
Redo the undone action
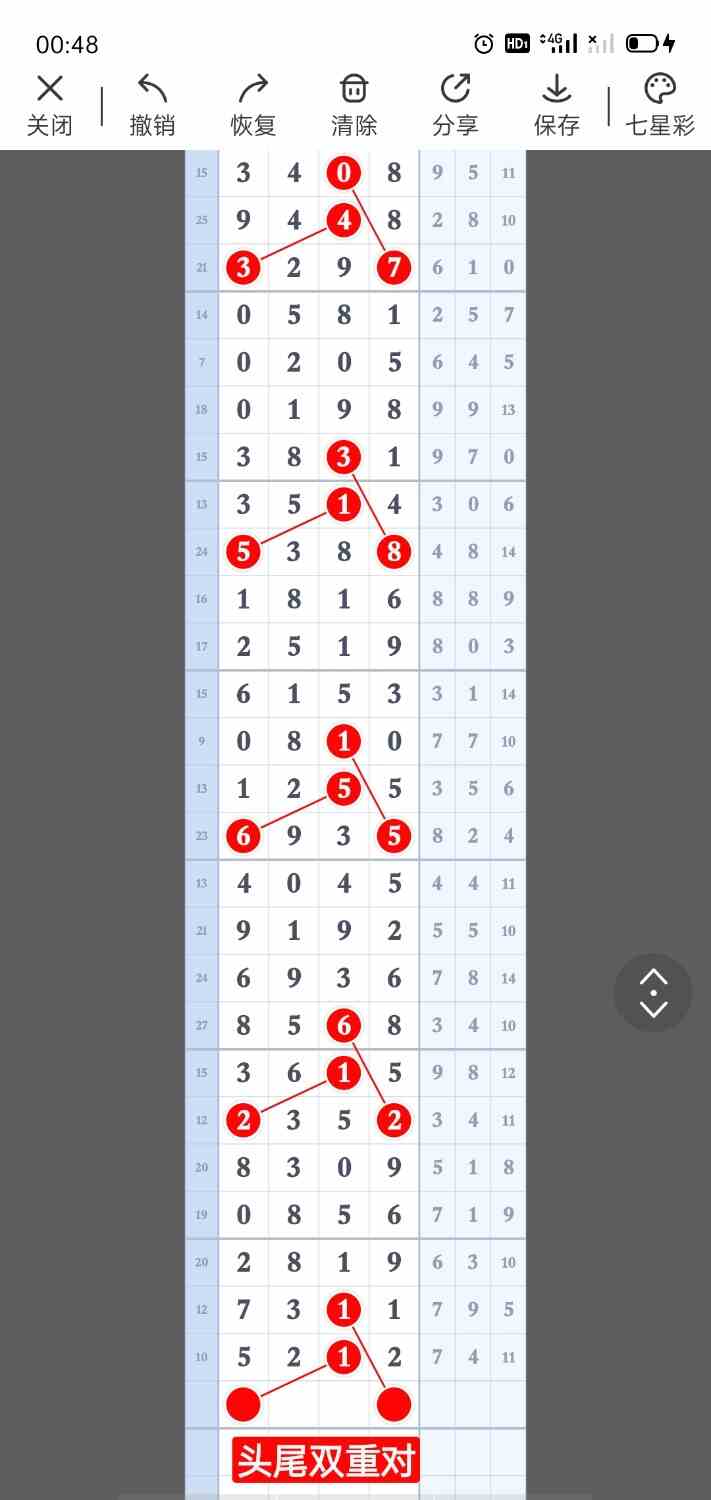point(253,105)
